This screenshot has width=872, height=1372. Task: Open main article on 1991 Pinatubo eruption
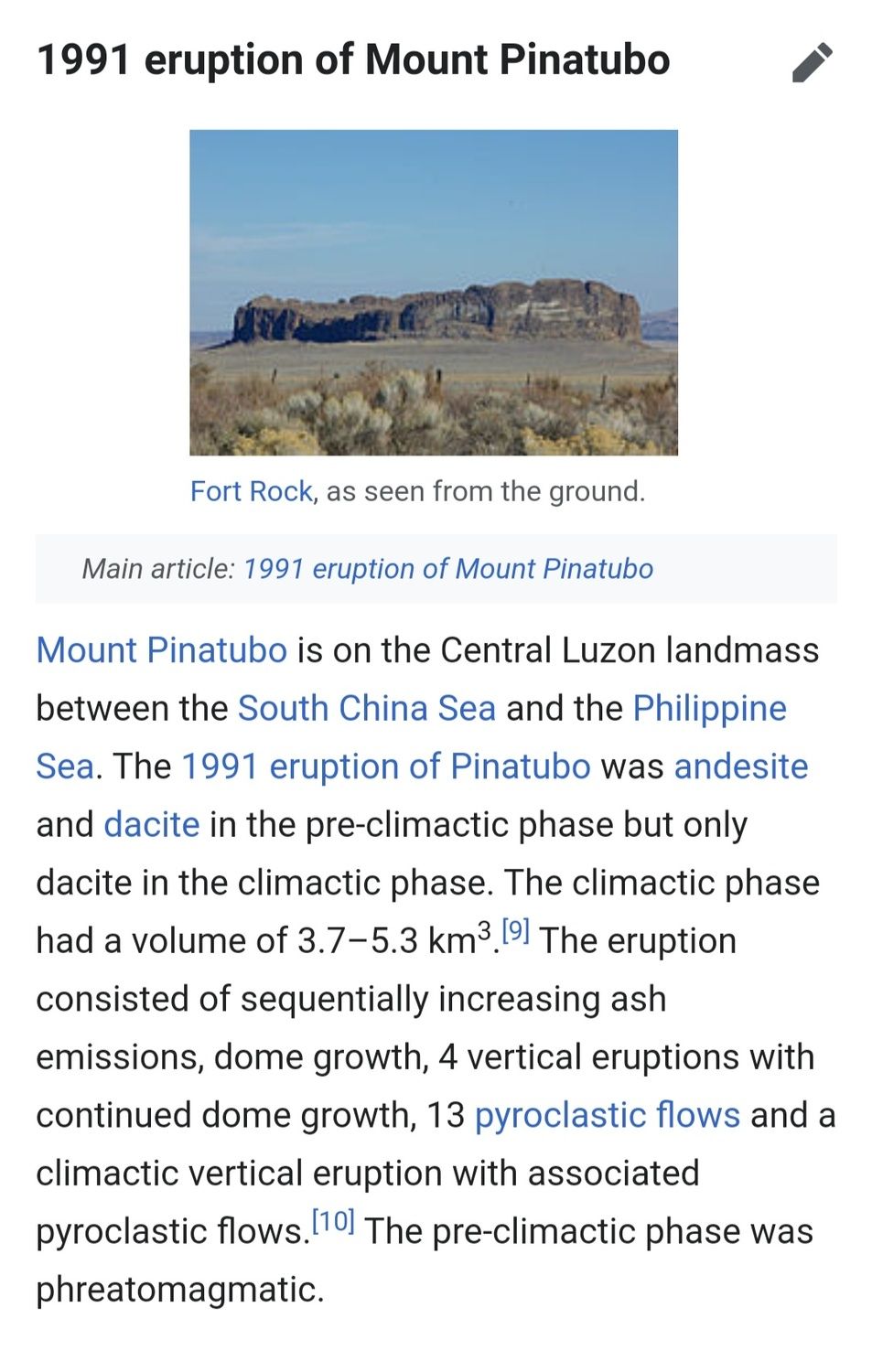[x=447, y=569]
